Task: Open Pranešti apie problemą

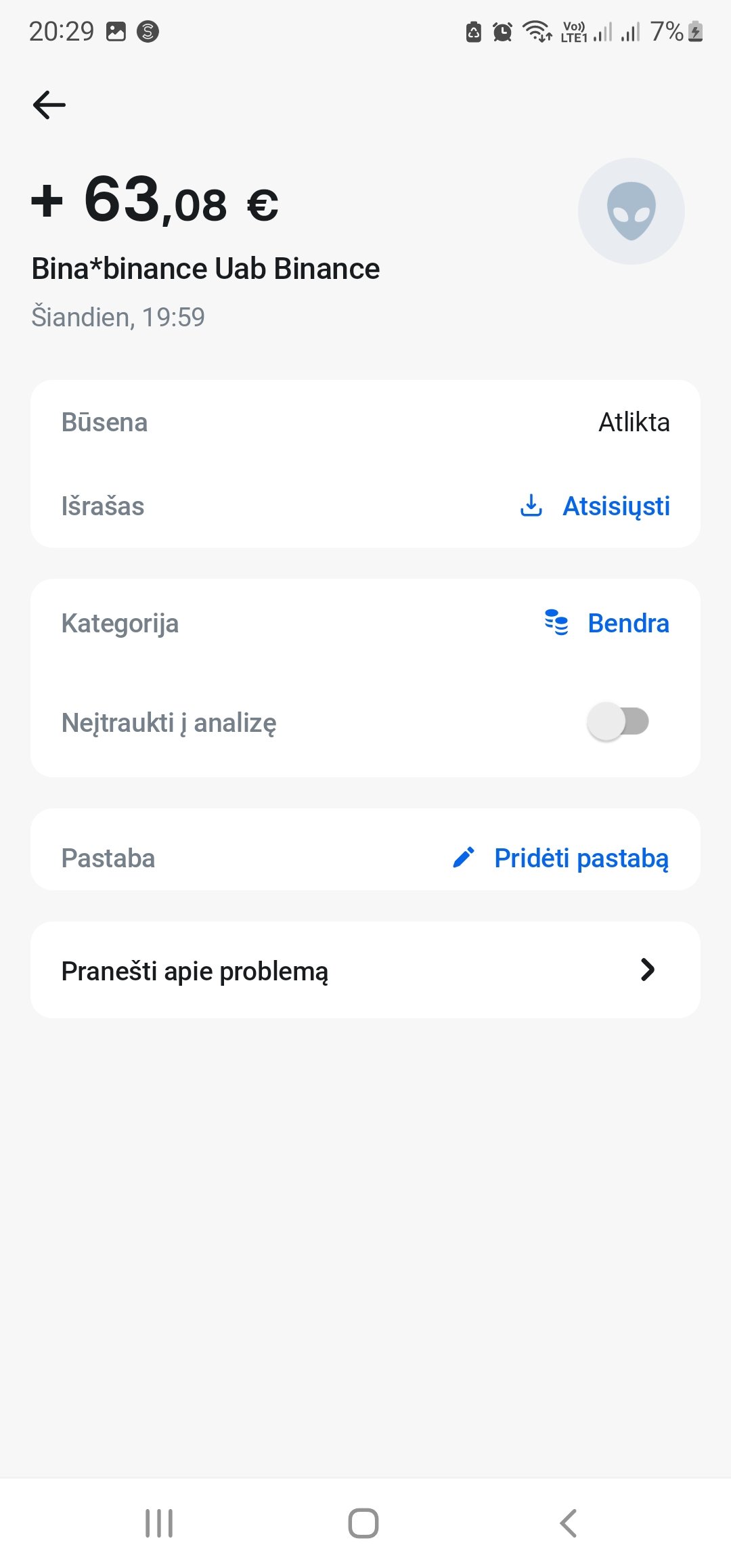Action: (x=365, y=970)
